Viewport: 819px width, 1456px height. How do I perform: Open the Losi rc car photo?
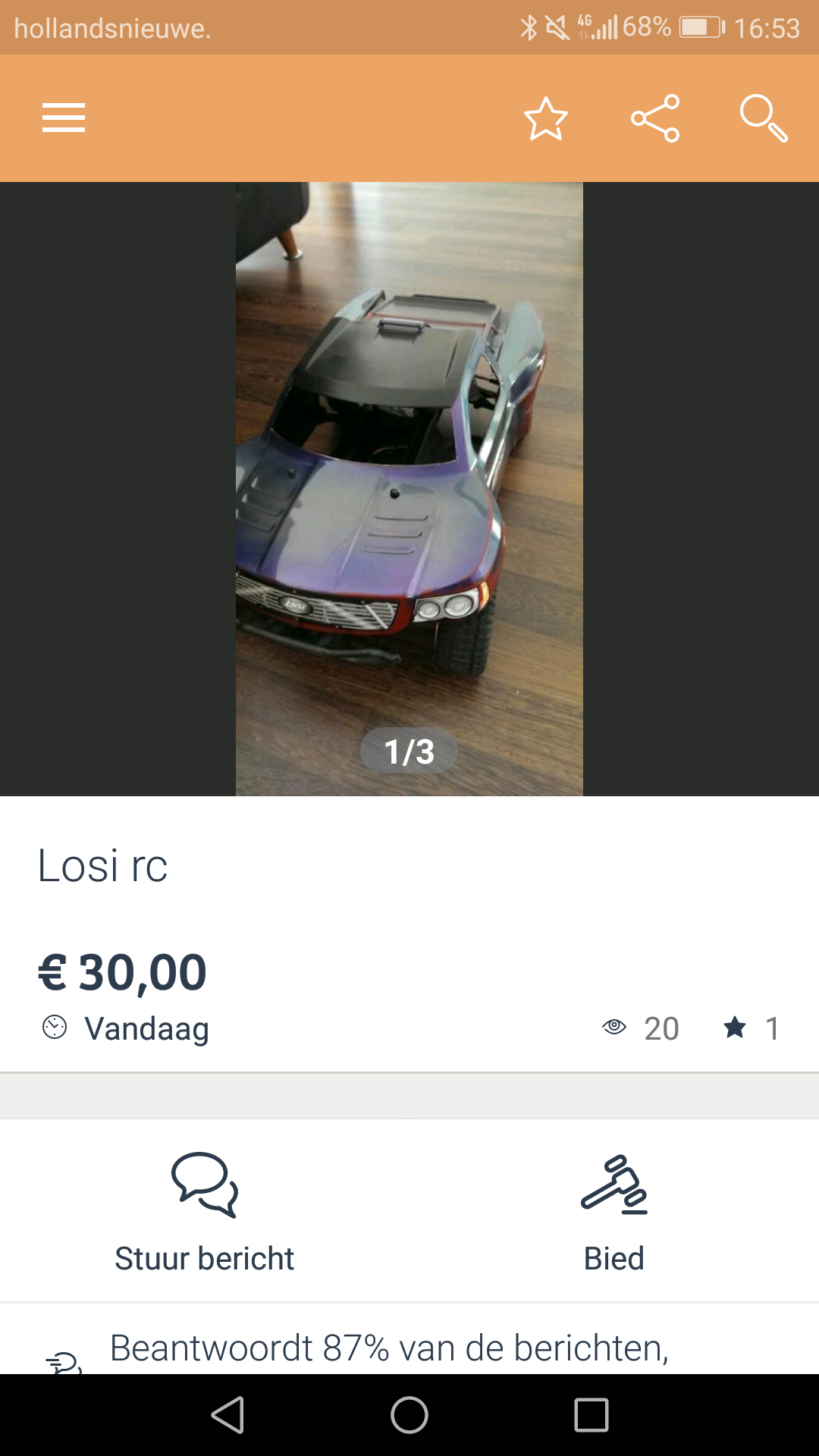409,489
